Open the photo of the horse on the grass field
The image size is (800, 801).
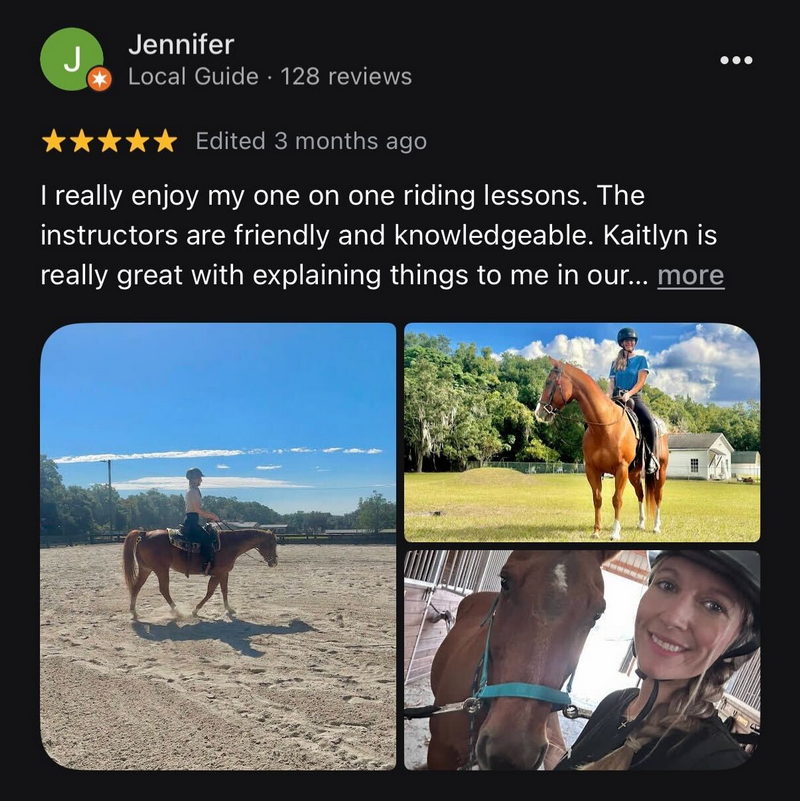tap(581, 432)
